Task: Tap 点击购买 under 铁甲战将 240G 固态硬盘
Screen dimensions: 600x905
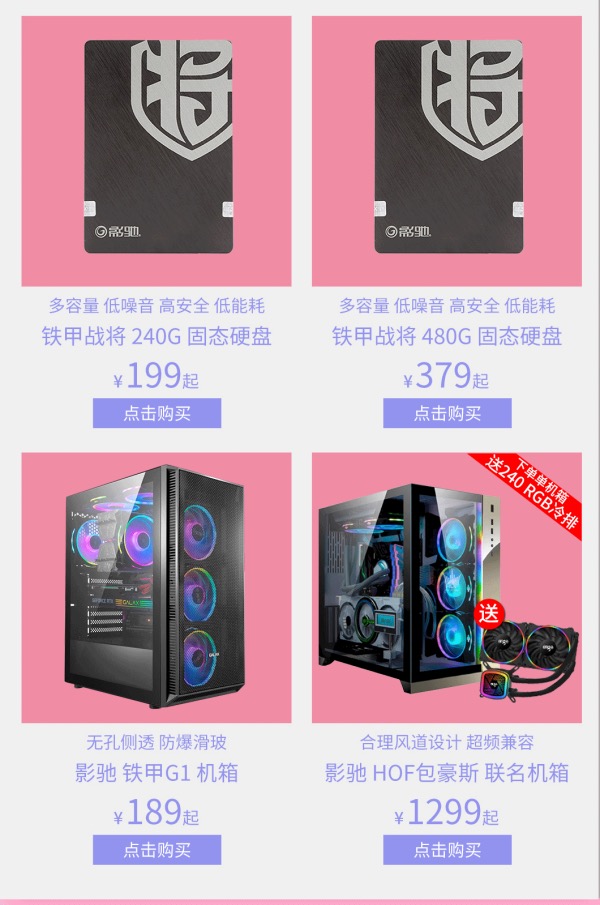Action: (157, 413)
